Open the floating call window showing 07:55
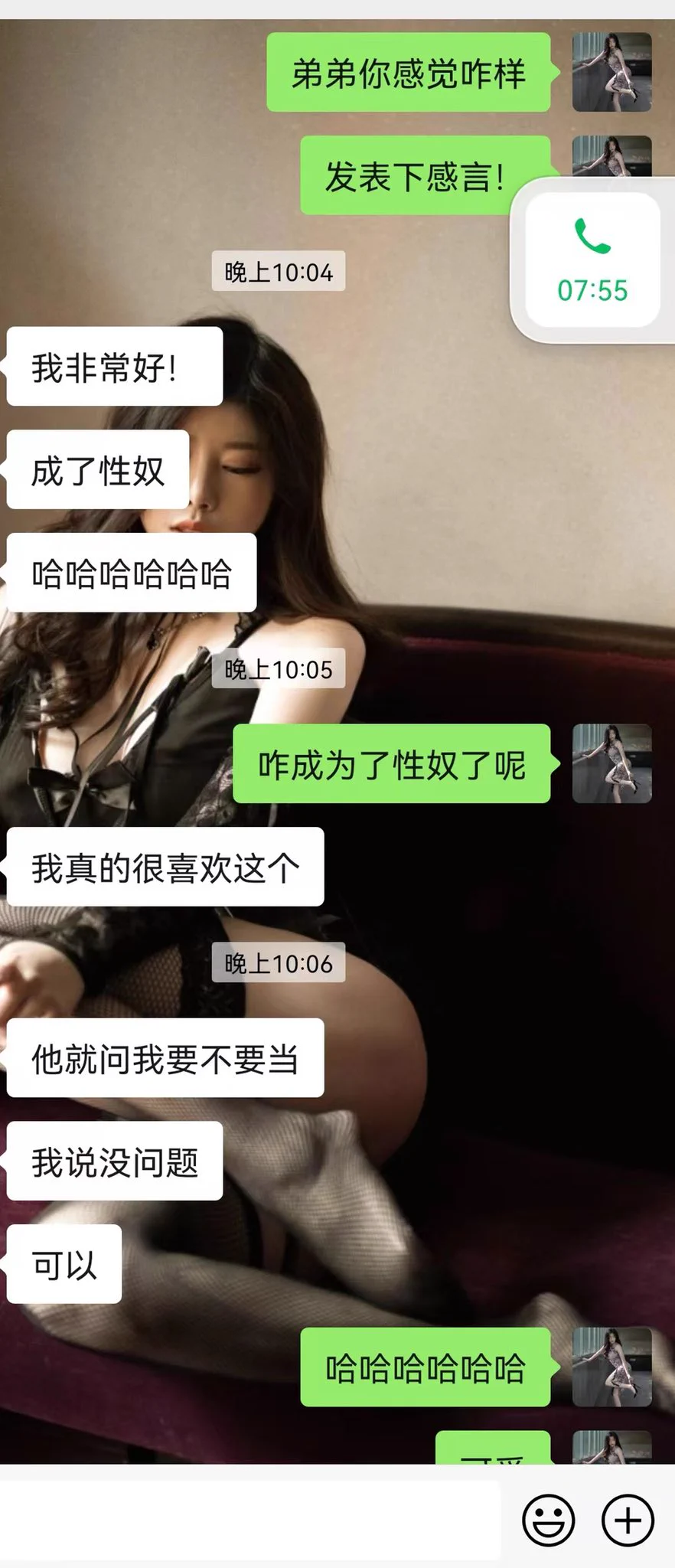 592,260
